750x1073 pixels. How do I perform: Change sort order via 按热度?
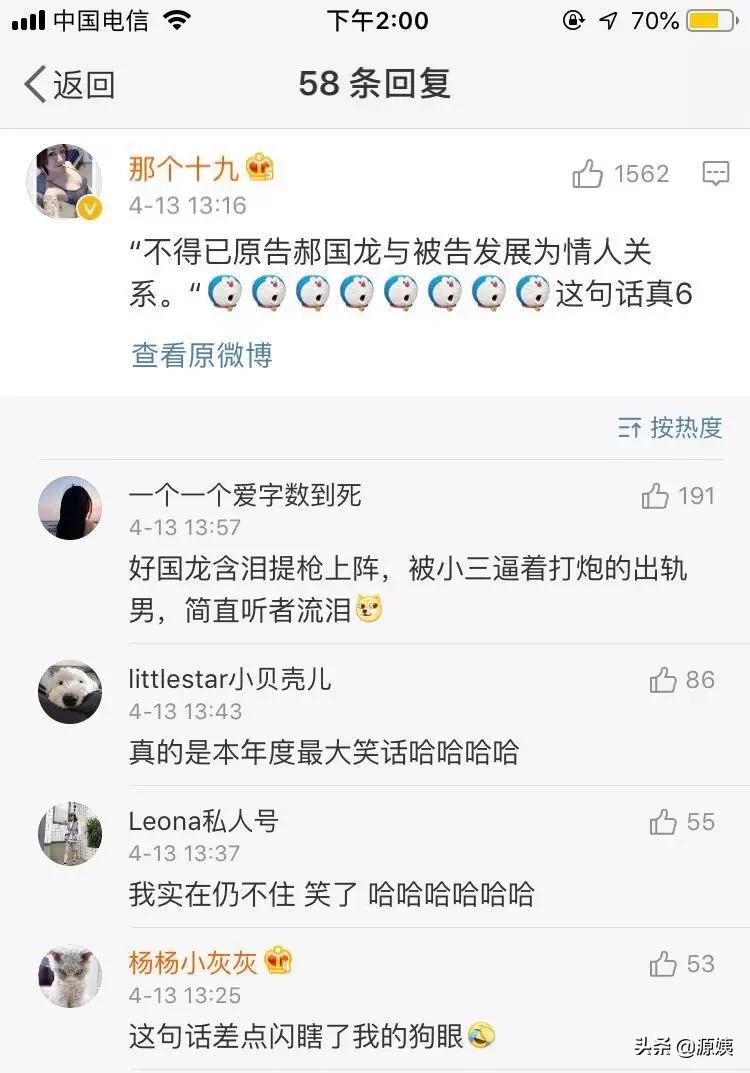pos(671,428)
